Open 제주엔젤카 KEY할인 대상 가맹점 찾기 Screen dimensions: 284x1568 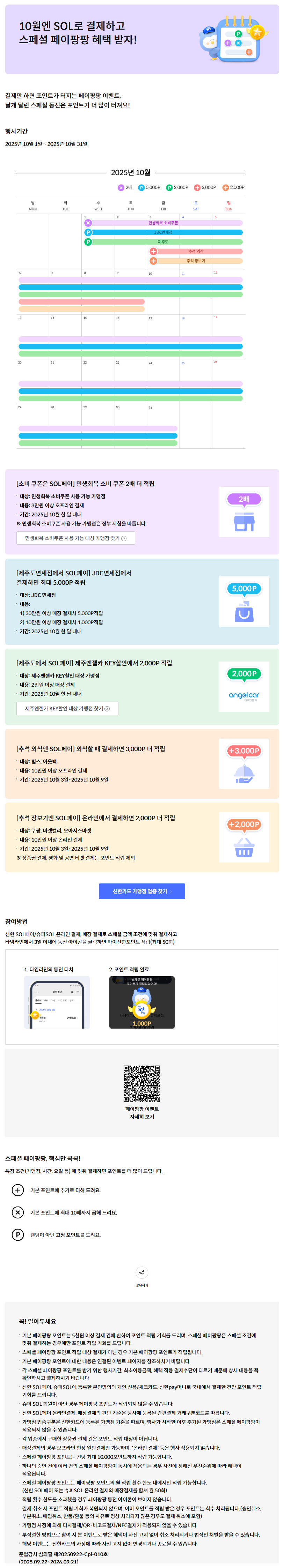[x=67, y=709]
